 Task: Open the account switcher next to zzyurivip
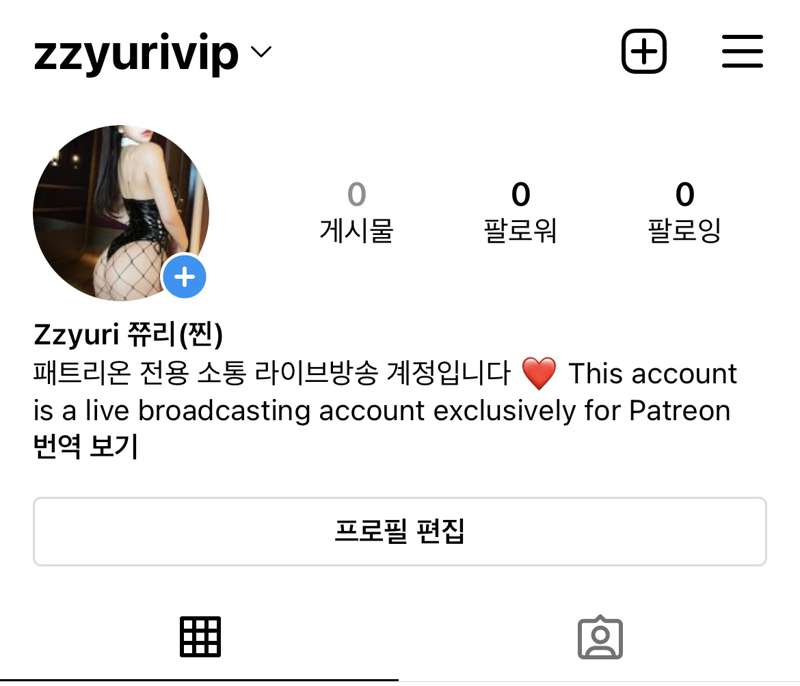261,52
